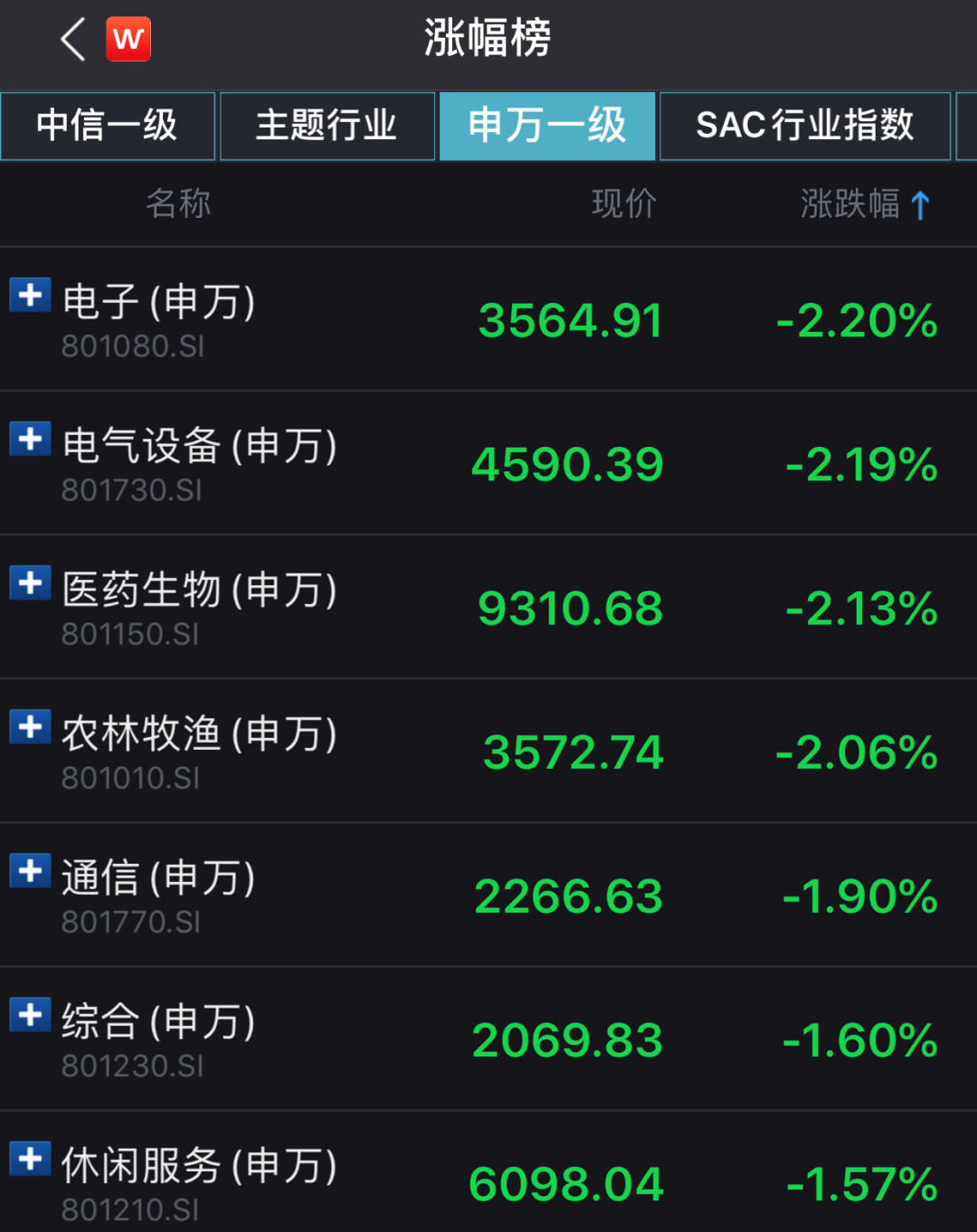Add 电子(申万) to watchlist with plus icon

tap(30, 295)
